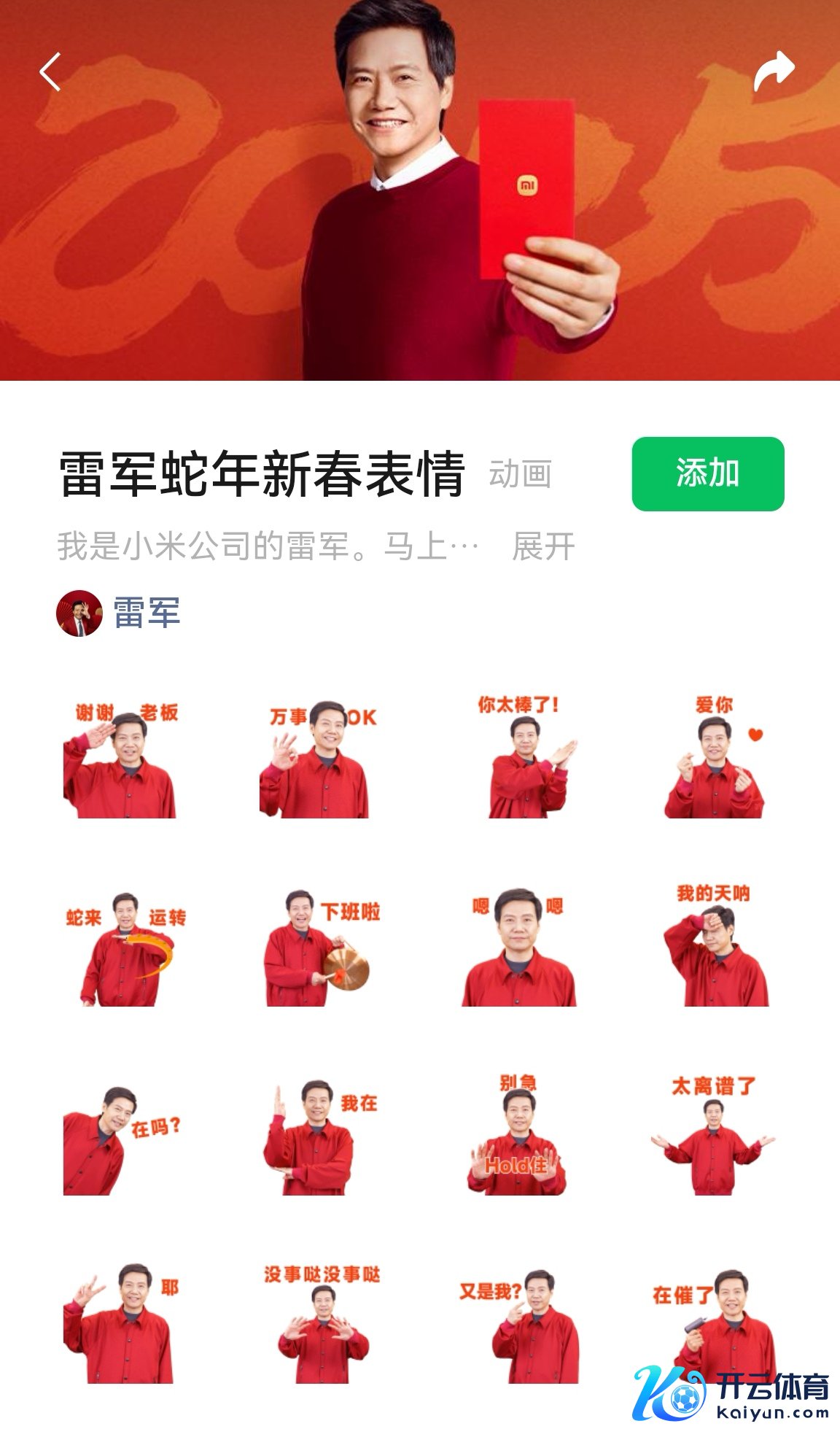Open the 我的天呐 sticker
The width and height of the screenshot is (840, 1437).
click(715, 948)
